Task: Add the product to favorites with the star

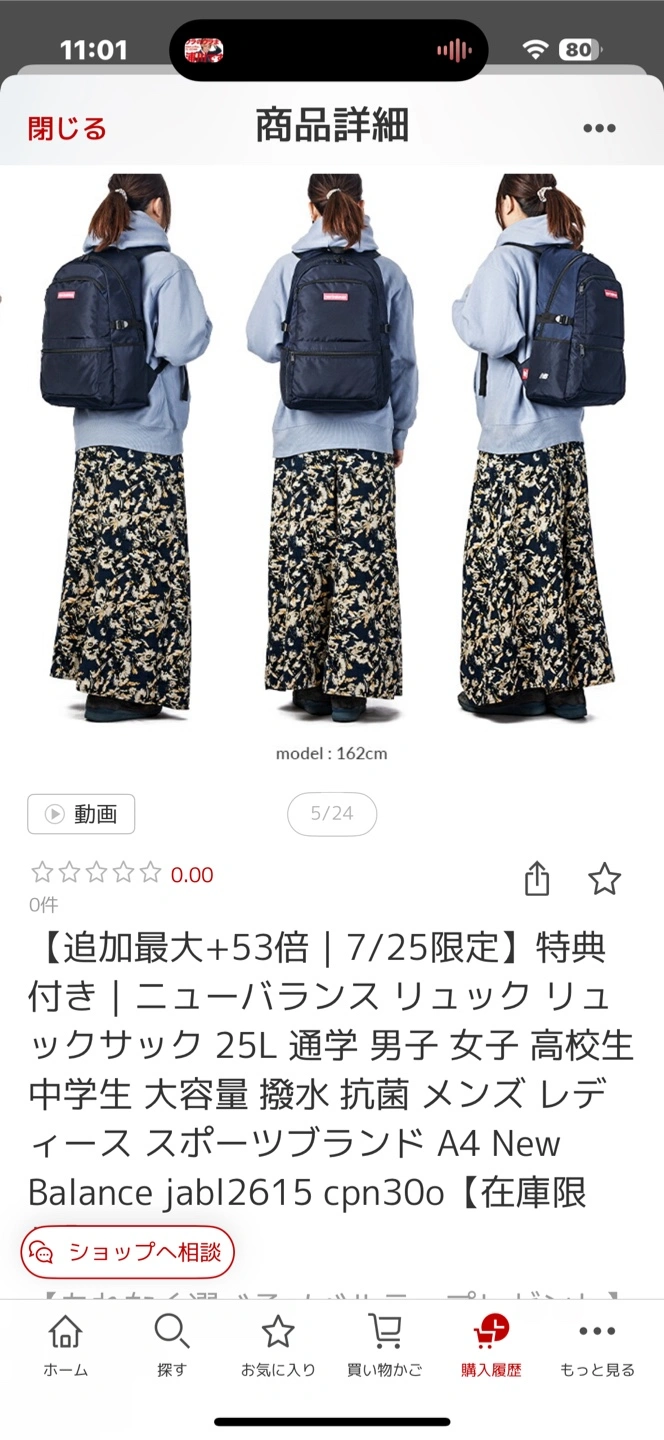Action: coord(604,879)
